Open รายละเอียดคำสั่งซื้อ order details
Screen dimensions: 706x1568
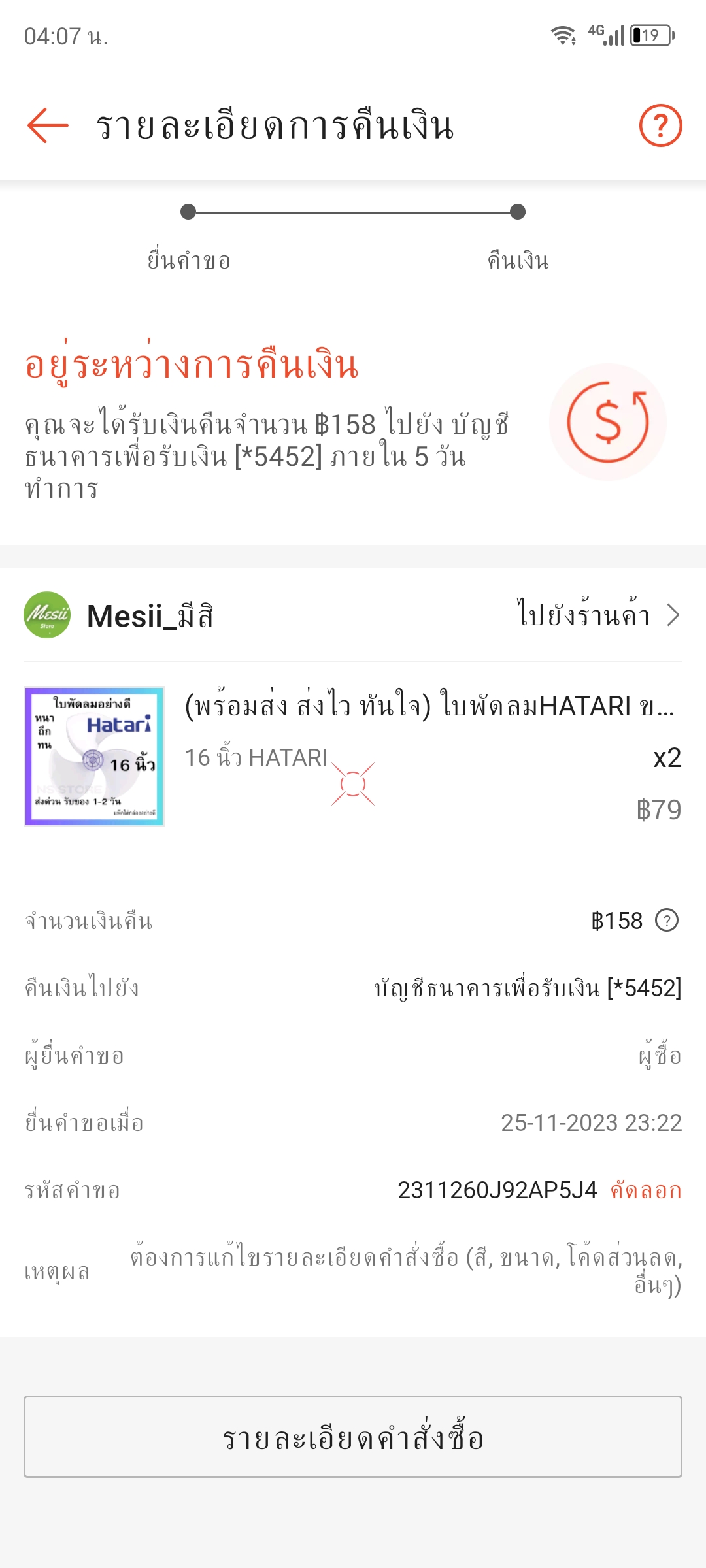(x=353, y=1437)
